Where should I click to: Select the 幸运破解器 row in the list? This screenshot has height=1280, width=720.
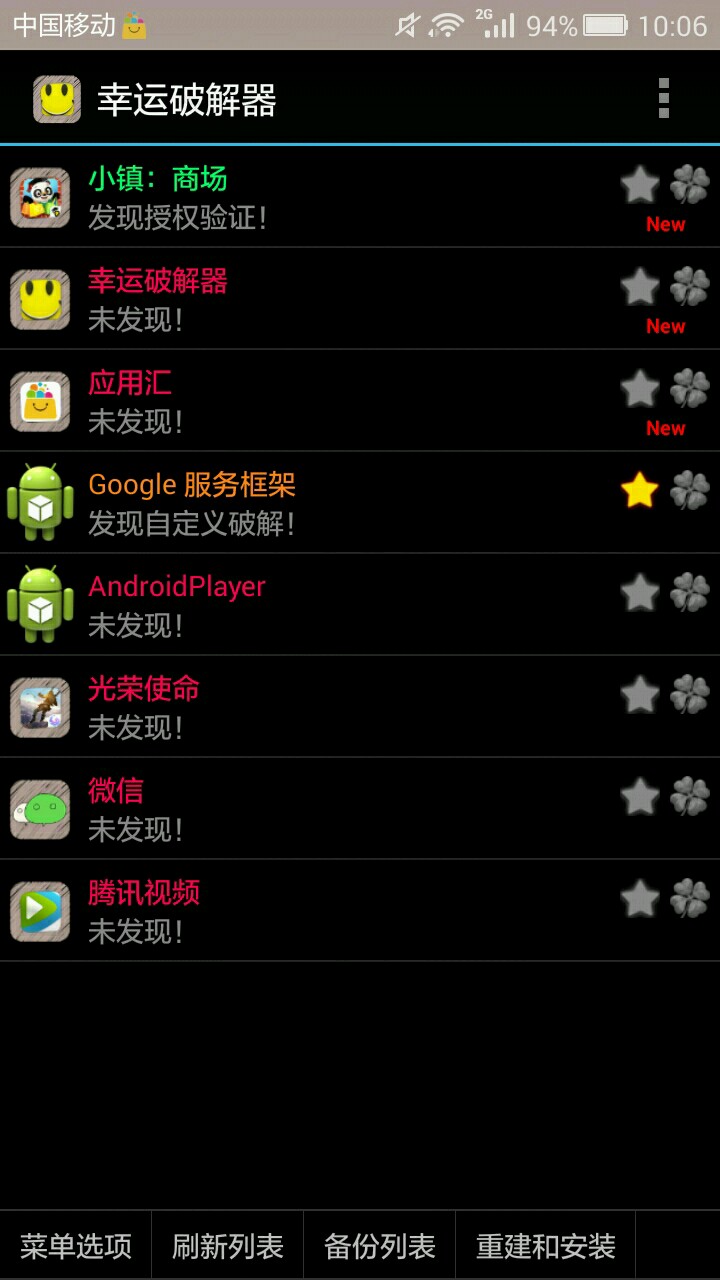click(300, 300)
